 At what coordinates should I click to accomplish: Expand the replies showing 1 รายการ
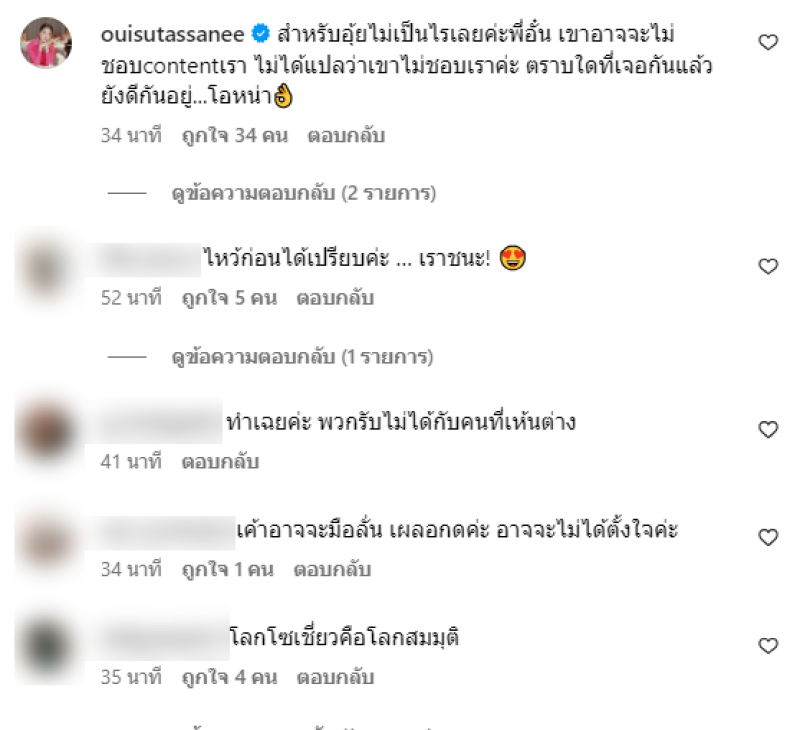click(301, 356)
